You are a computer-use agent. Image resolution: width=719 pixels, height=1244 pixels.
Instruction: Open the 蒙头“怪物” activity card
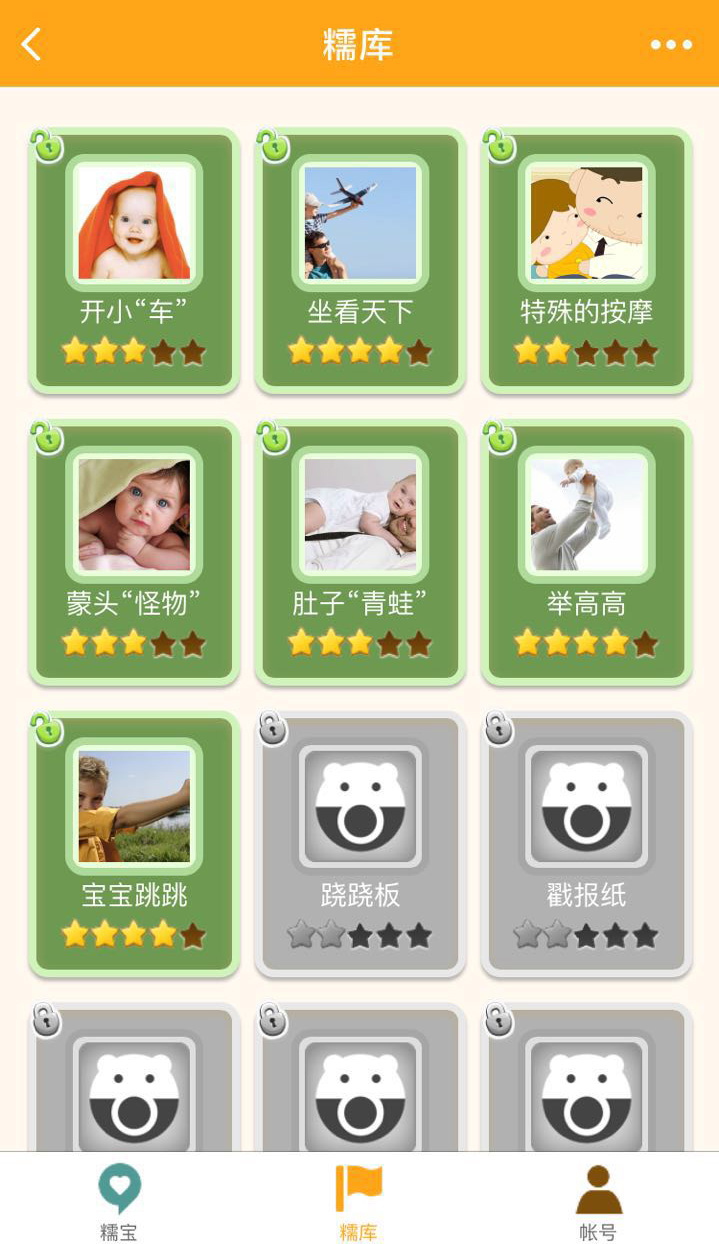(x=134, y=552)
